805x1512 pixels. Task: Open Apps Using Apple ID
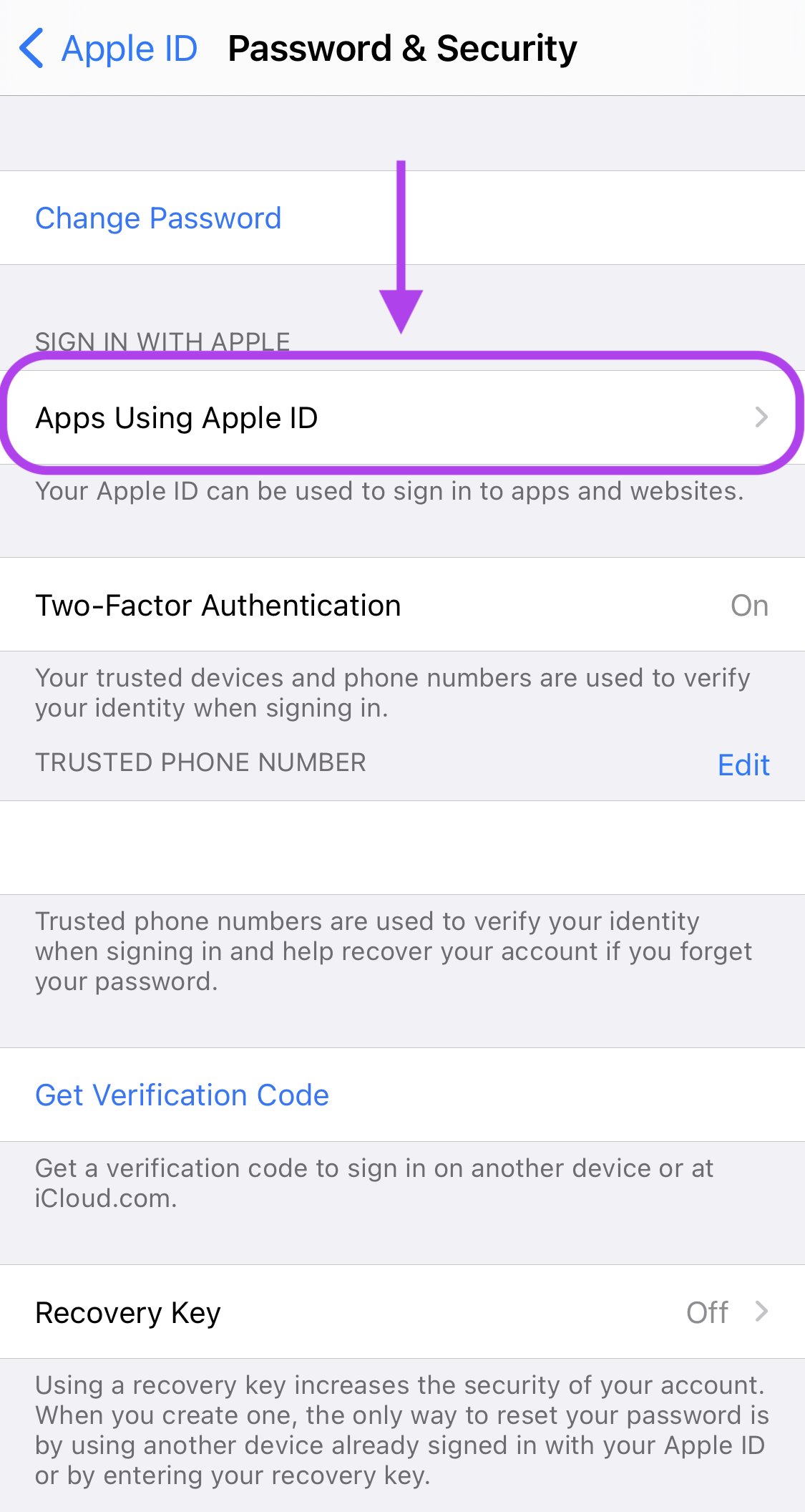click(402, 417)
